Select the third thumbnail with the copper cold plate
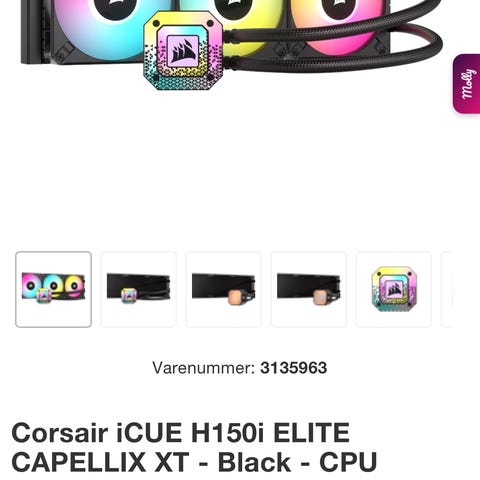The height and width of the screenshot is (480, 480). (x=224, y=289)
